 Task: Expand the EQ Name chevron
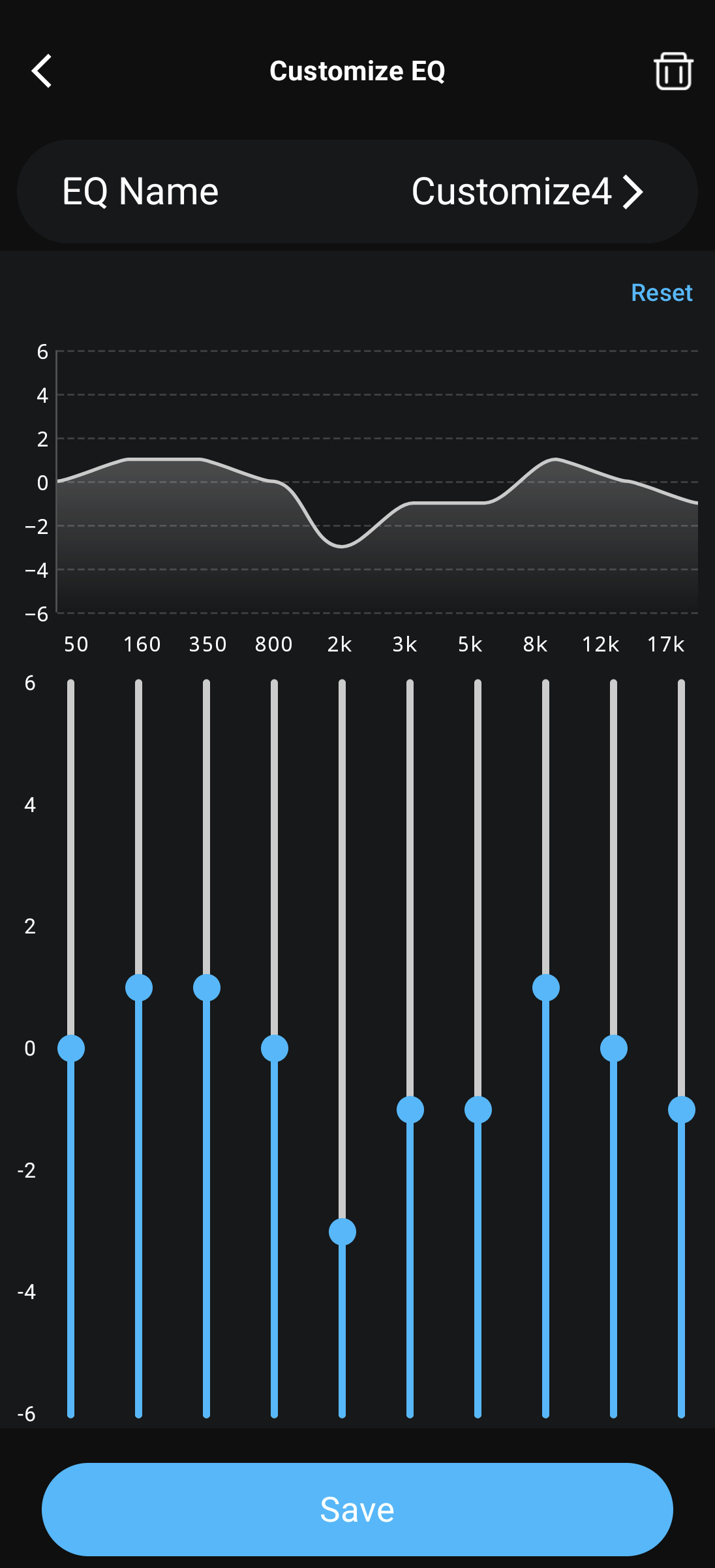633,191
